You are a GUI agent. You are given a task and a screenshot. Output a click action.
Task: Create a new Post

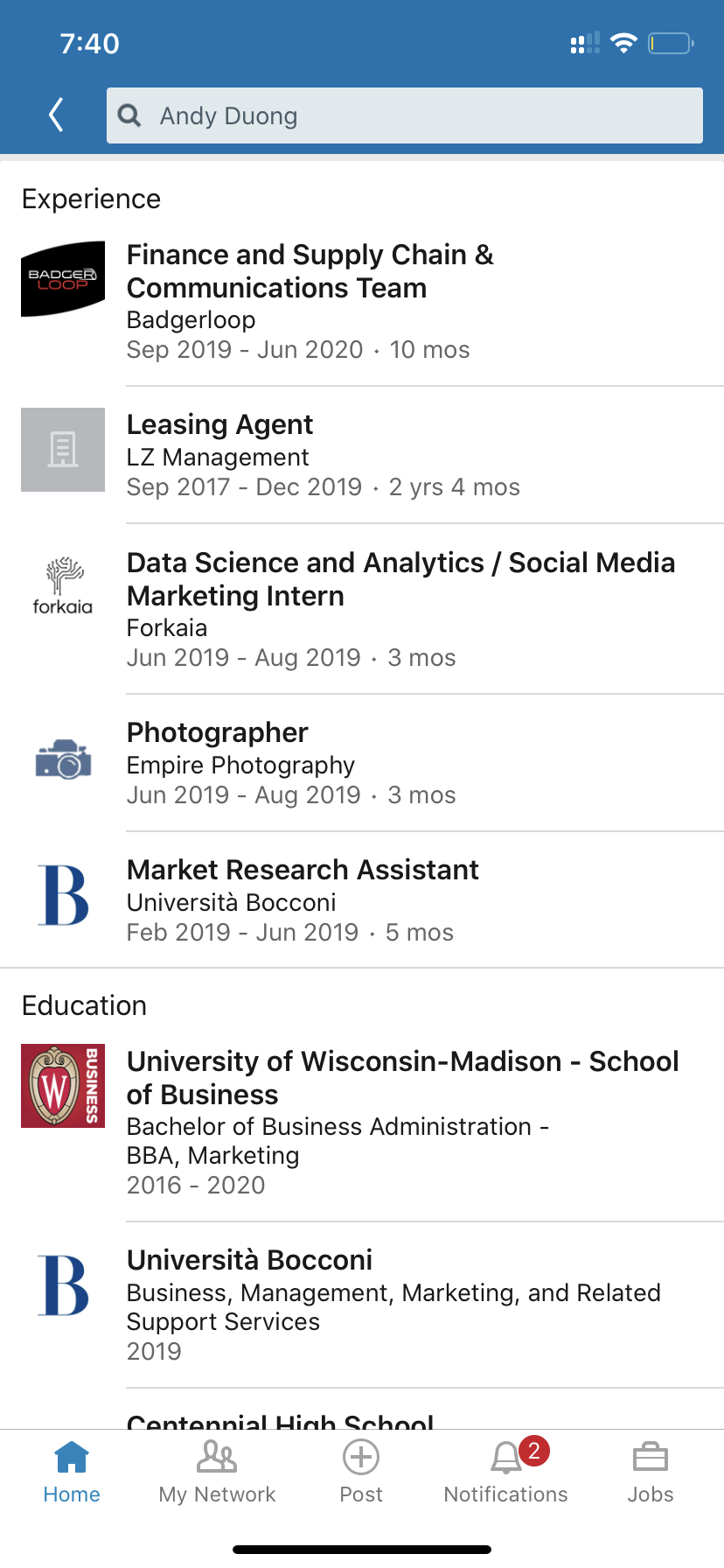click(361, 1472)
